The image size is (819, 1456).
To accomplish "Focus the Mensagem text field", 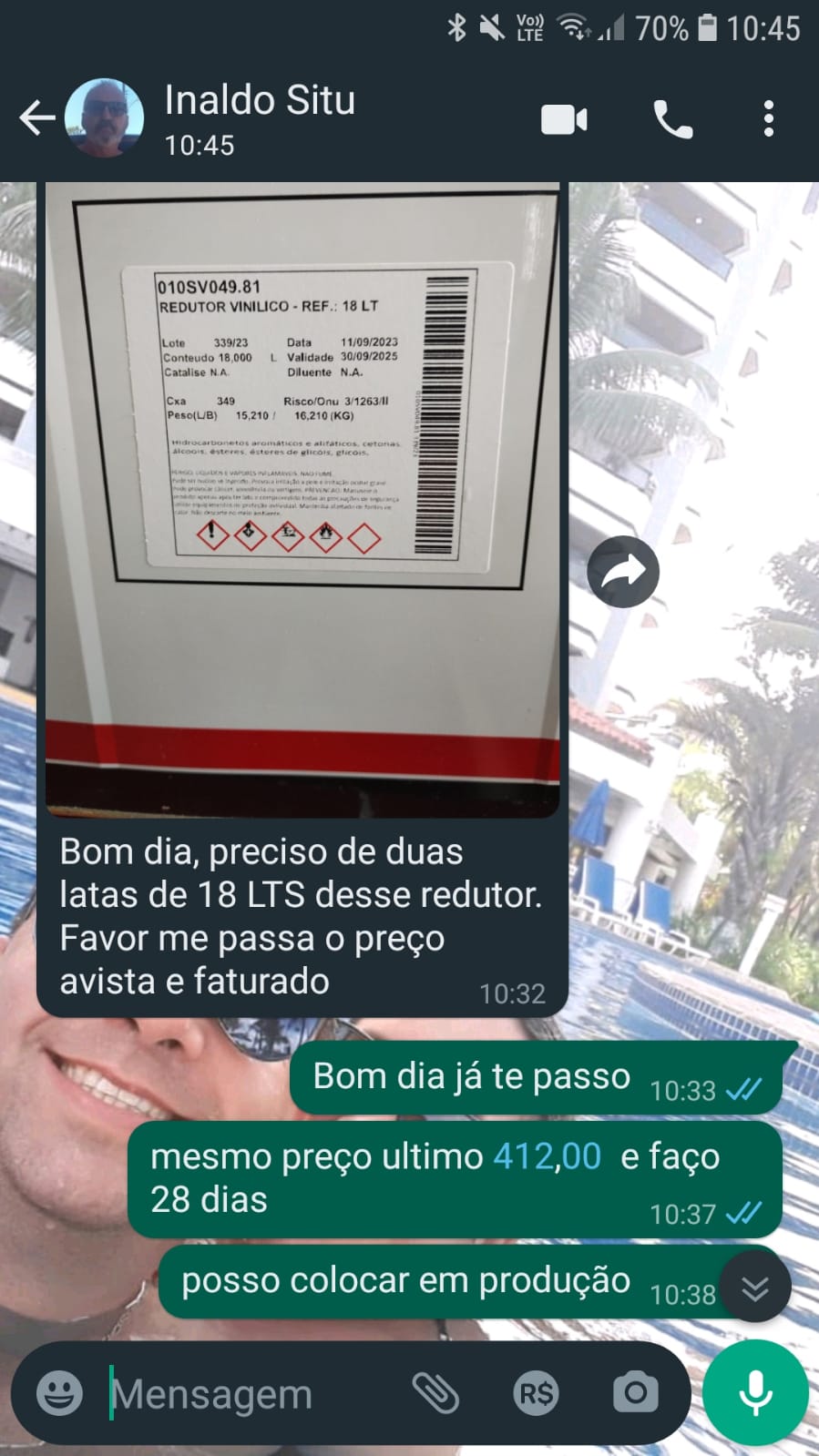I will (x=246, y=1394).
